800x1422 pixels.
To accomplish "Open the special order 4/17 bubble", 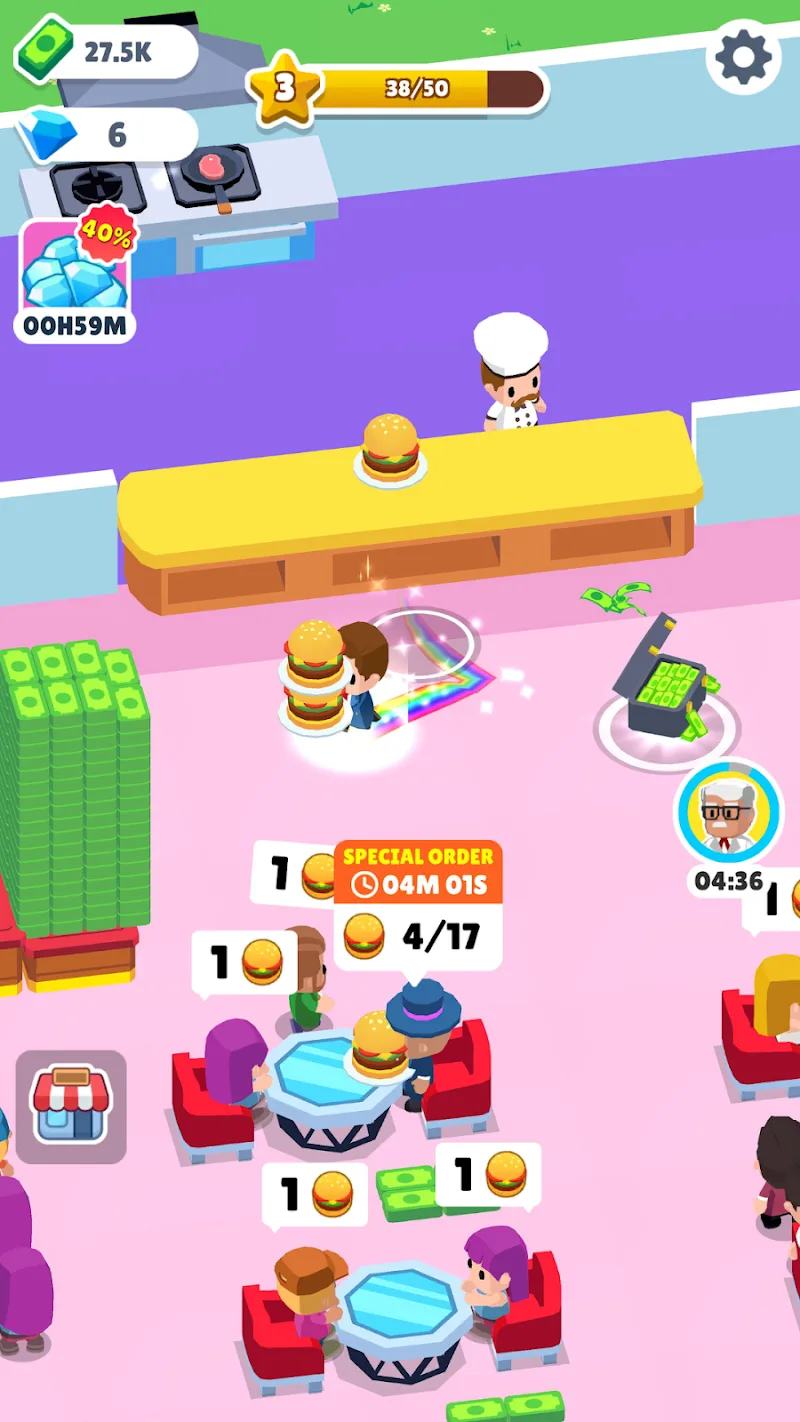I will [x=418, y=905].
